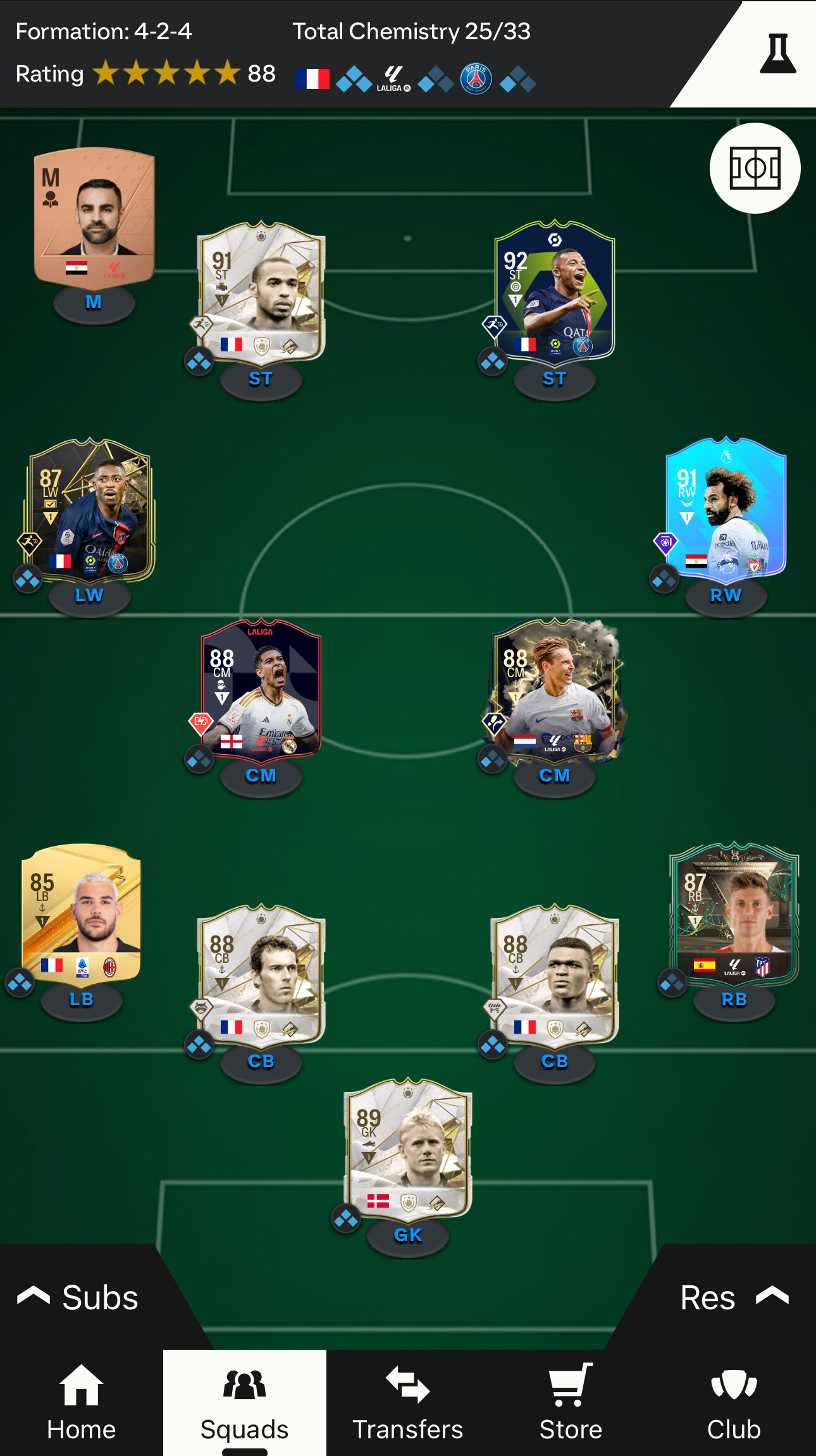Open the 92-rated ST player card
Screen dimensions: 816x1456
point(554,291)
